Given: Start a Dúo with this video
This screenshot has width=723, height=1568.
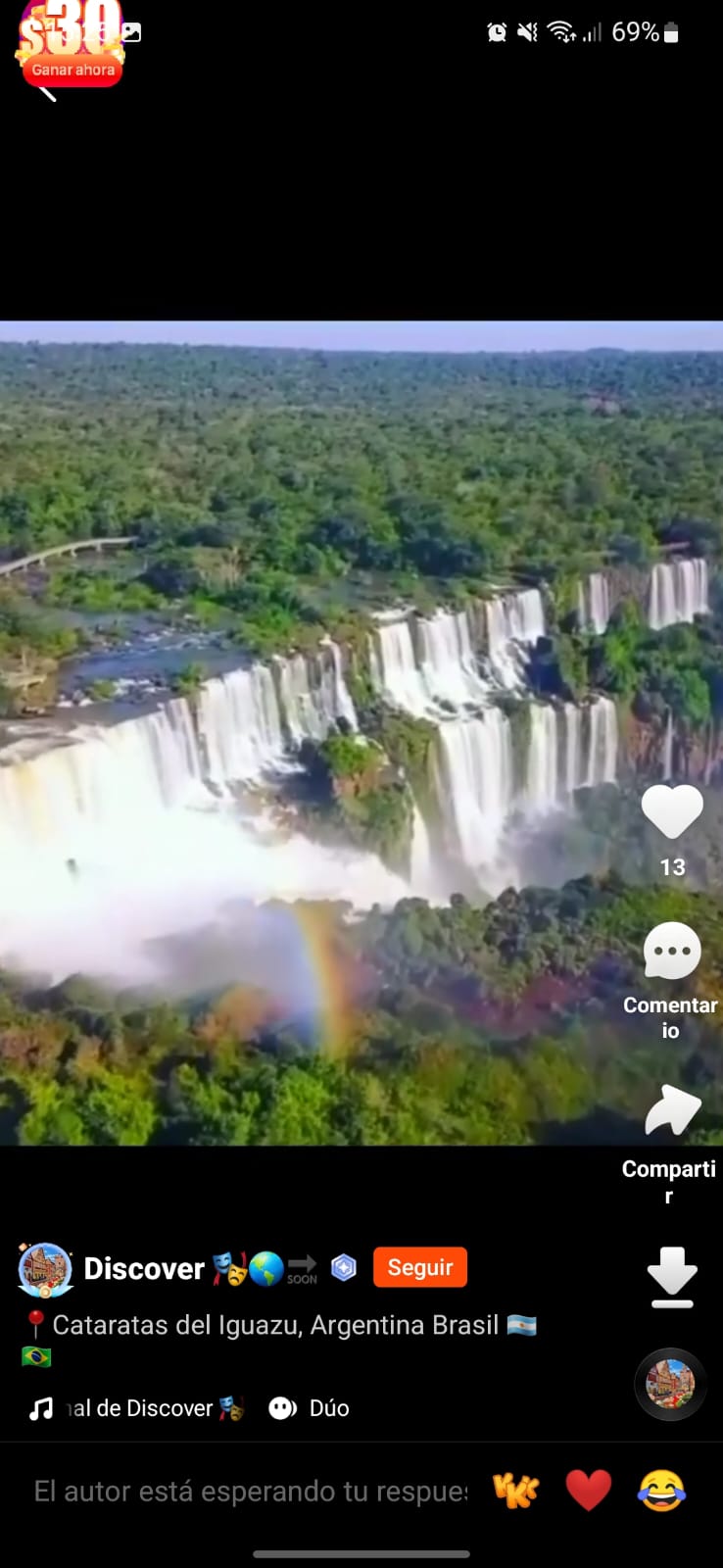Looking at the screenshot, I should (309, 1408).
